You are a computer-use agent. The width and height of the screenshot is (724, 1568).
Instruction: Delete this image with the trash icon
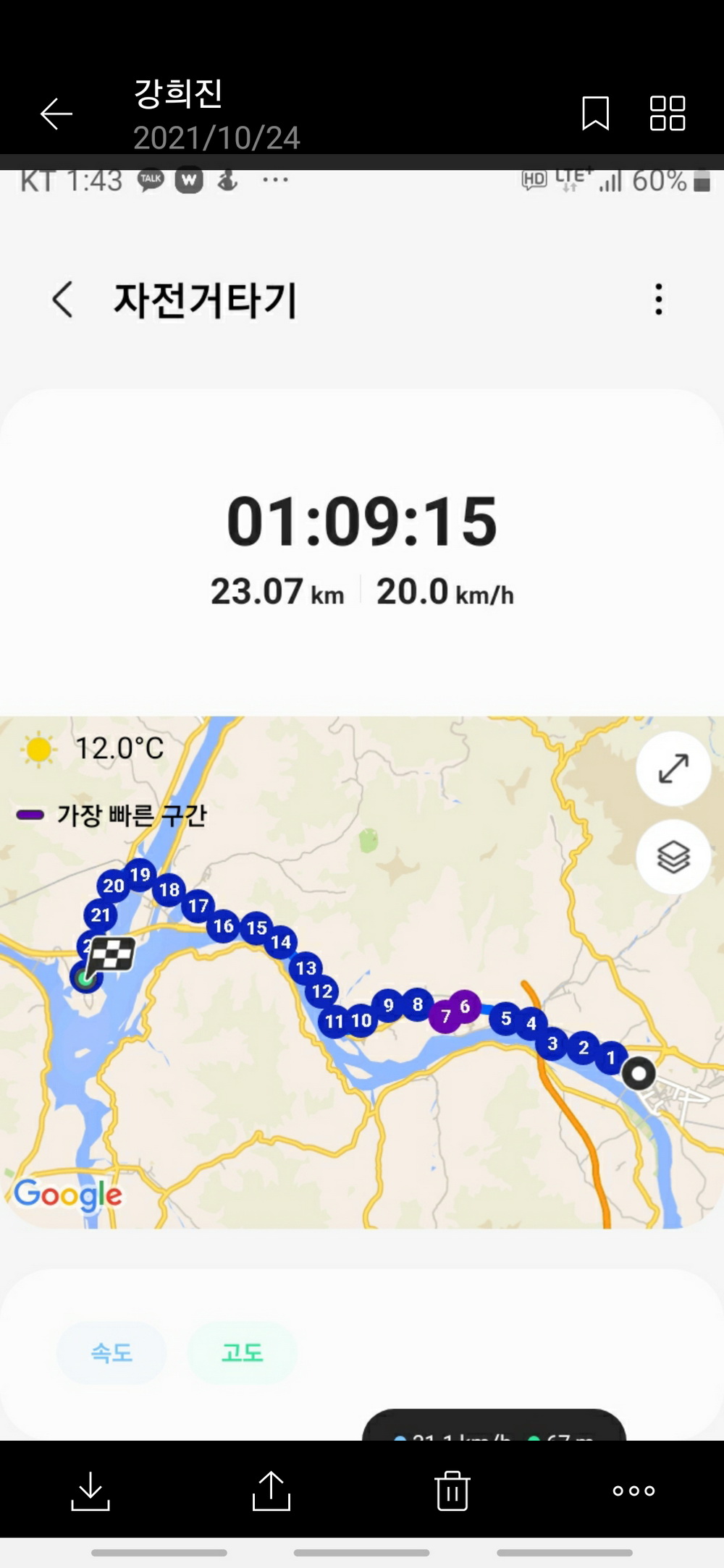click(452, 1491)
